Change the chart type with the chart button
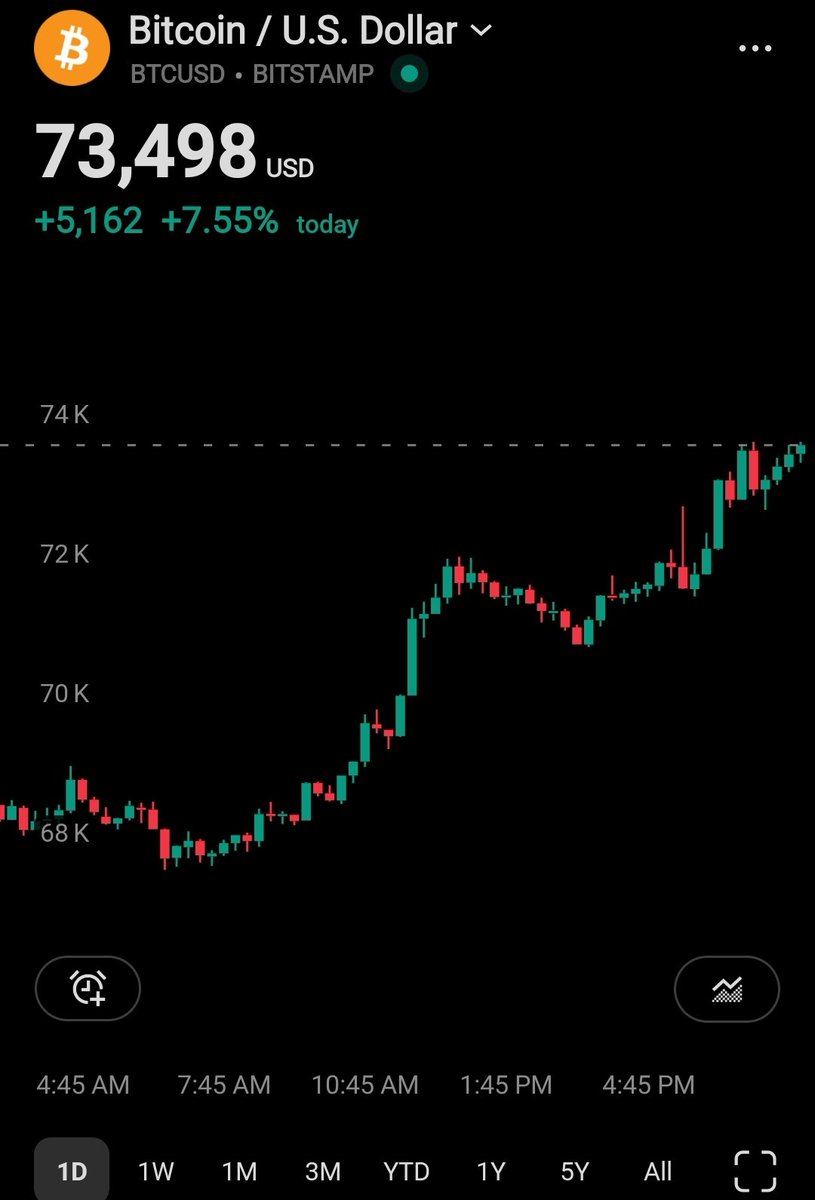The height and width of the screenshot is (1200, 815). 727,989
